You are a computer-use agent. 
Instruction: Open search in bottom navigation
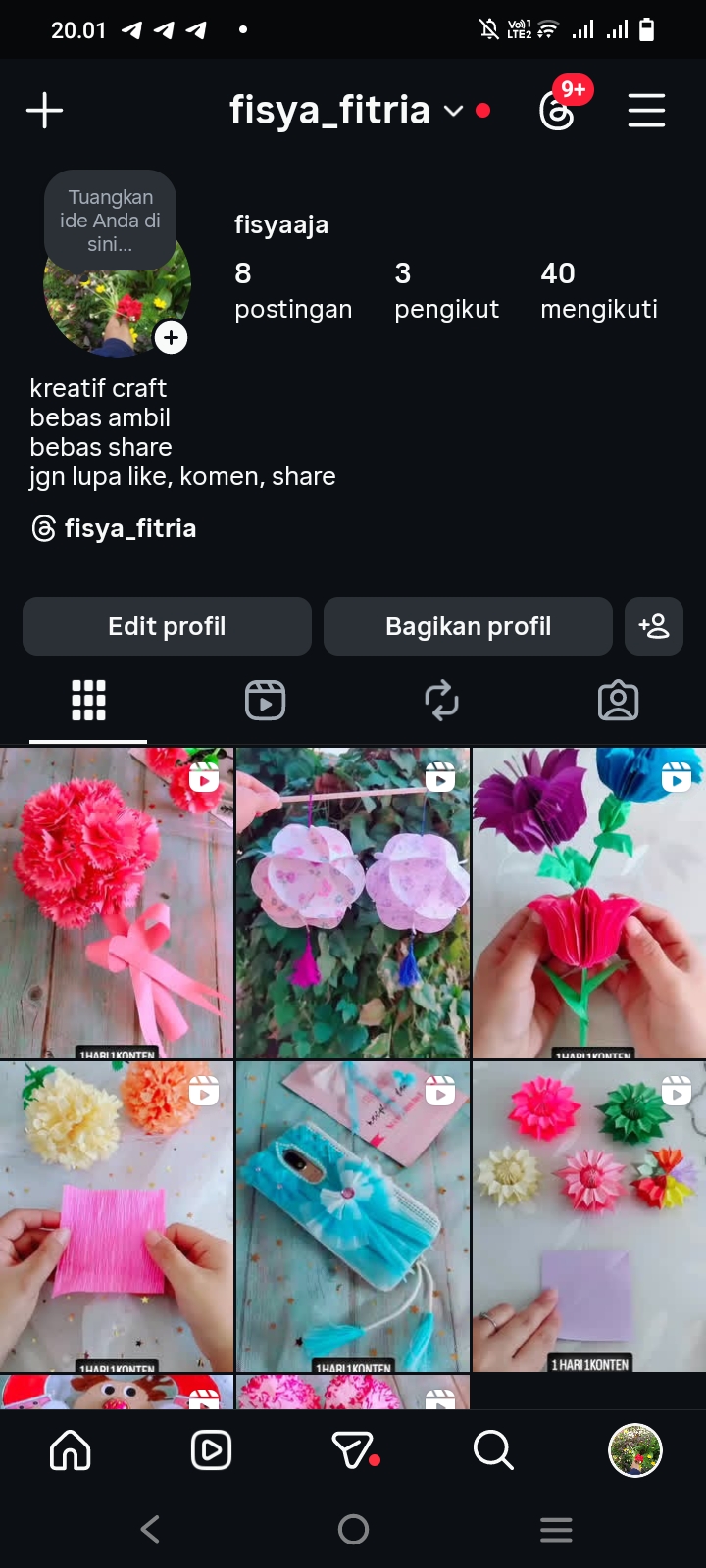[493, 1450]
